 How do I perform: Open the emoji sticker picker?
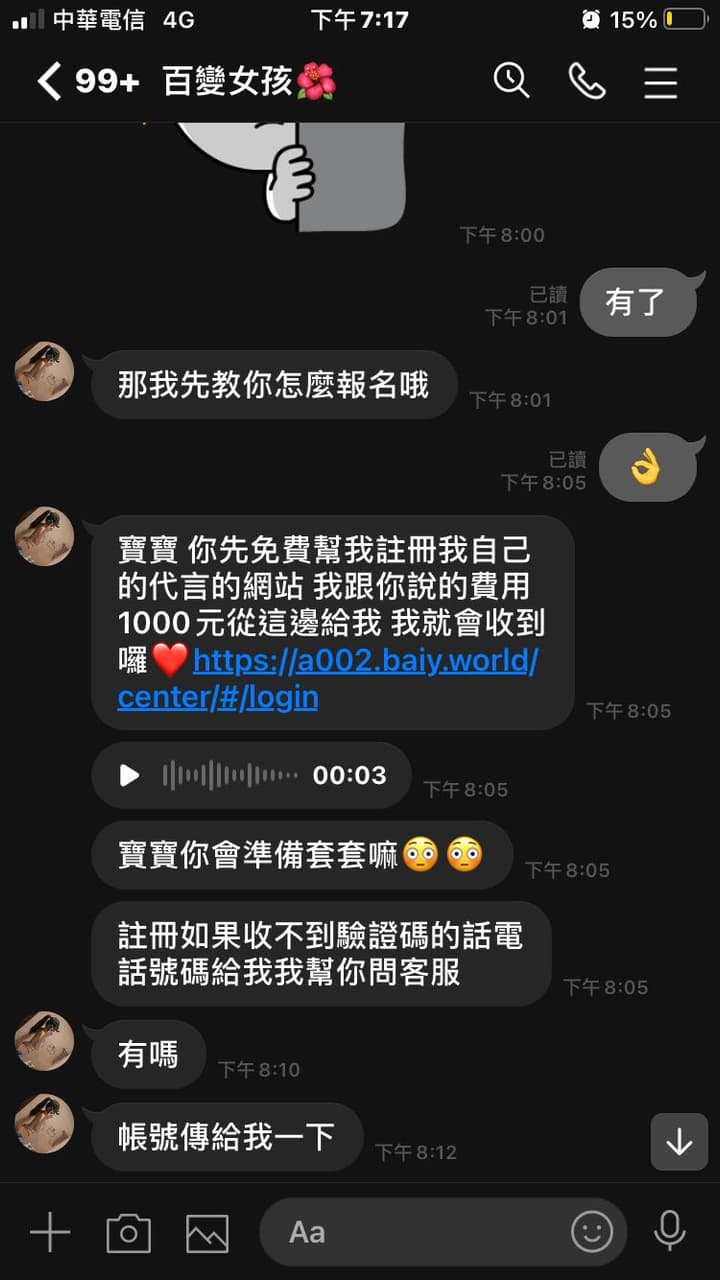pos(592,1232)
